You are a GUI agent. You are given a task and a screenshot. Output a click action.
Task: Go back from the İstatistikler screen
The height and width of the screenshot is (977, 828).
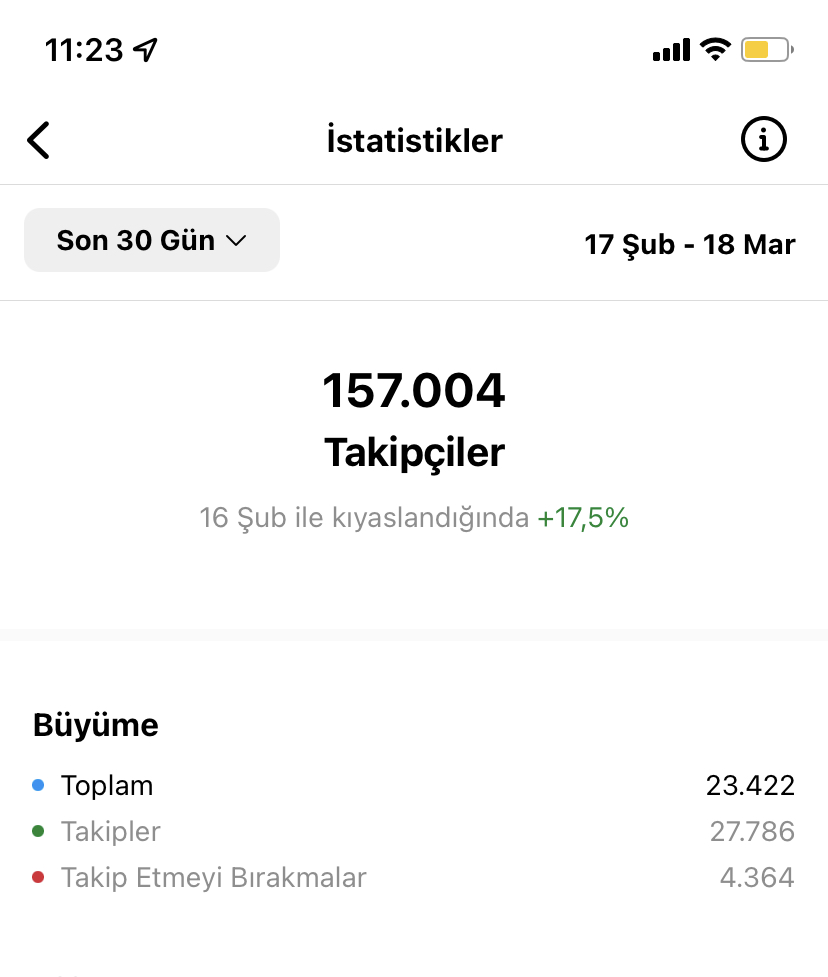(x=38, y=140)
